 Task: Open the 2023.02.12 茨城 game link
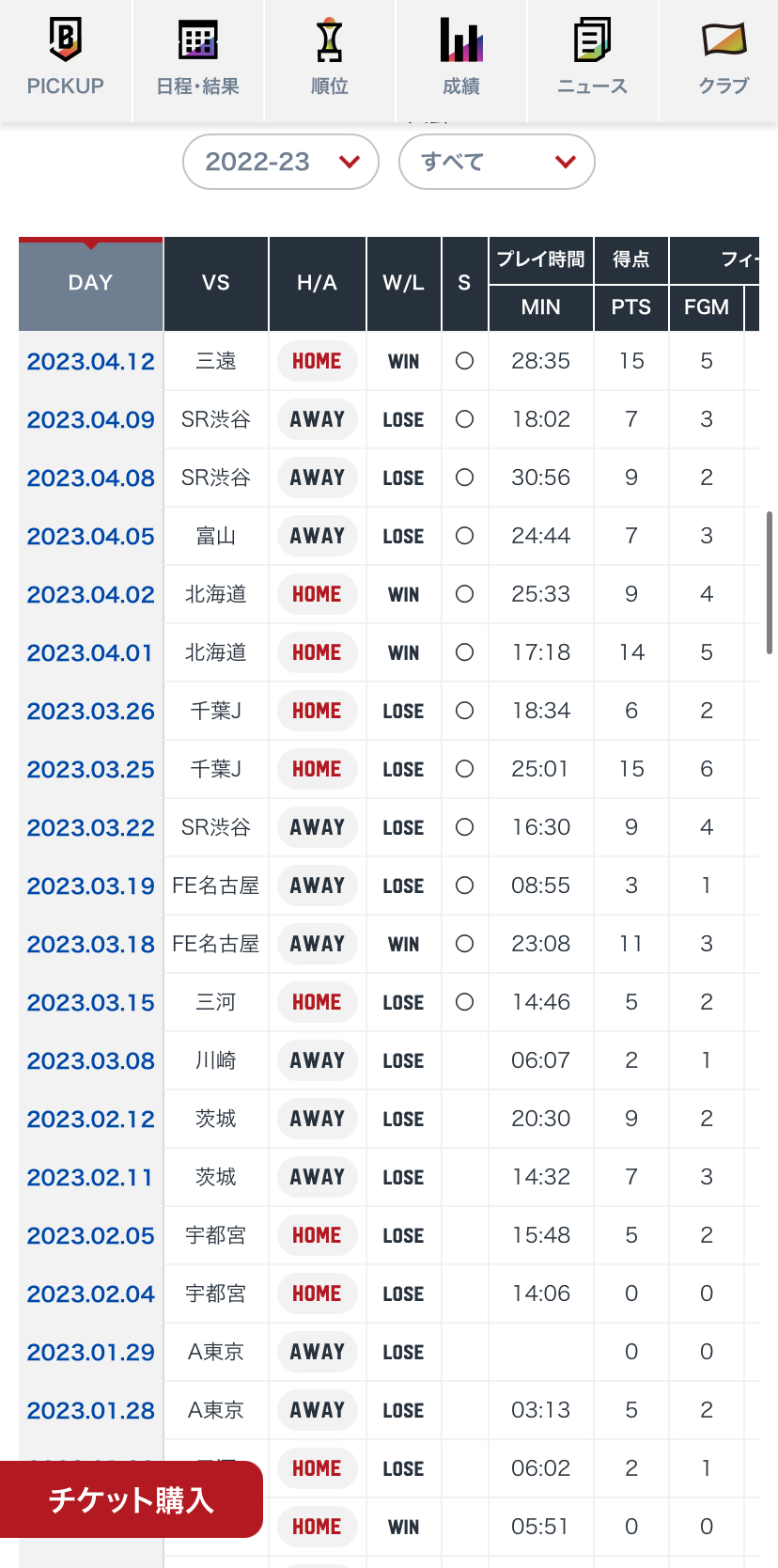(90, 1120)
